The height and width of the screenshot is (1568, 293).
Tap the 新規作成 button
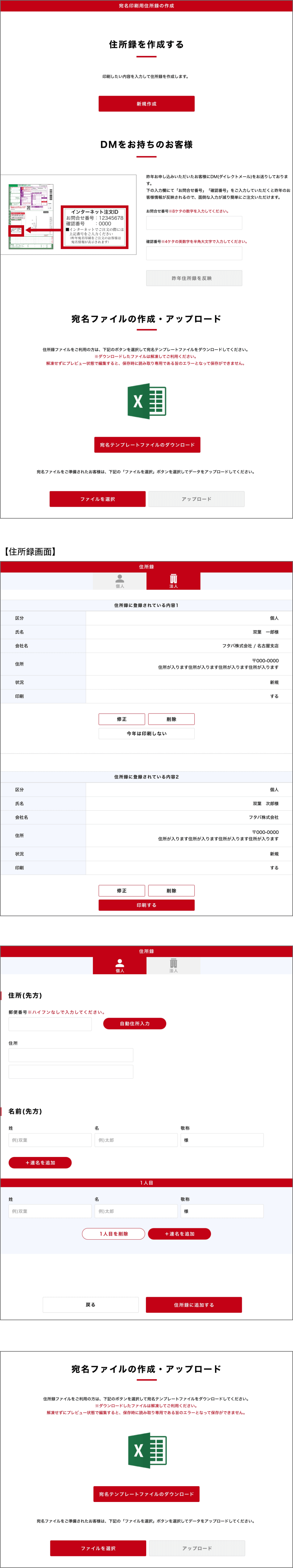pyautogui.click(x=146, y=103)
